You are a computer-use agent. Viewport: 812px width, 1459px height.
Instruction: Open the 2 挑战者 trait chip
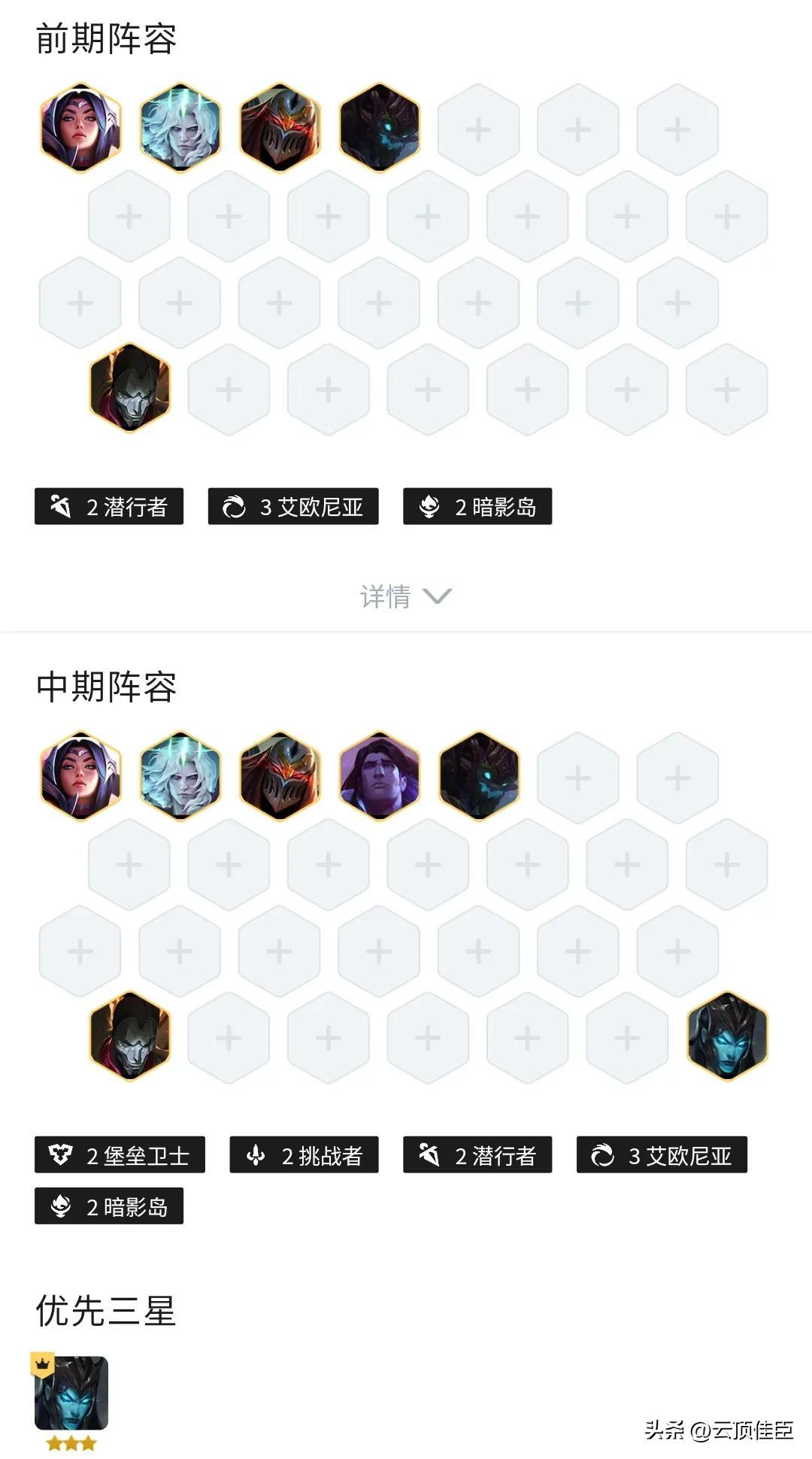click(x=304, y=1154)
